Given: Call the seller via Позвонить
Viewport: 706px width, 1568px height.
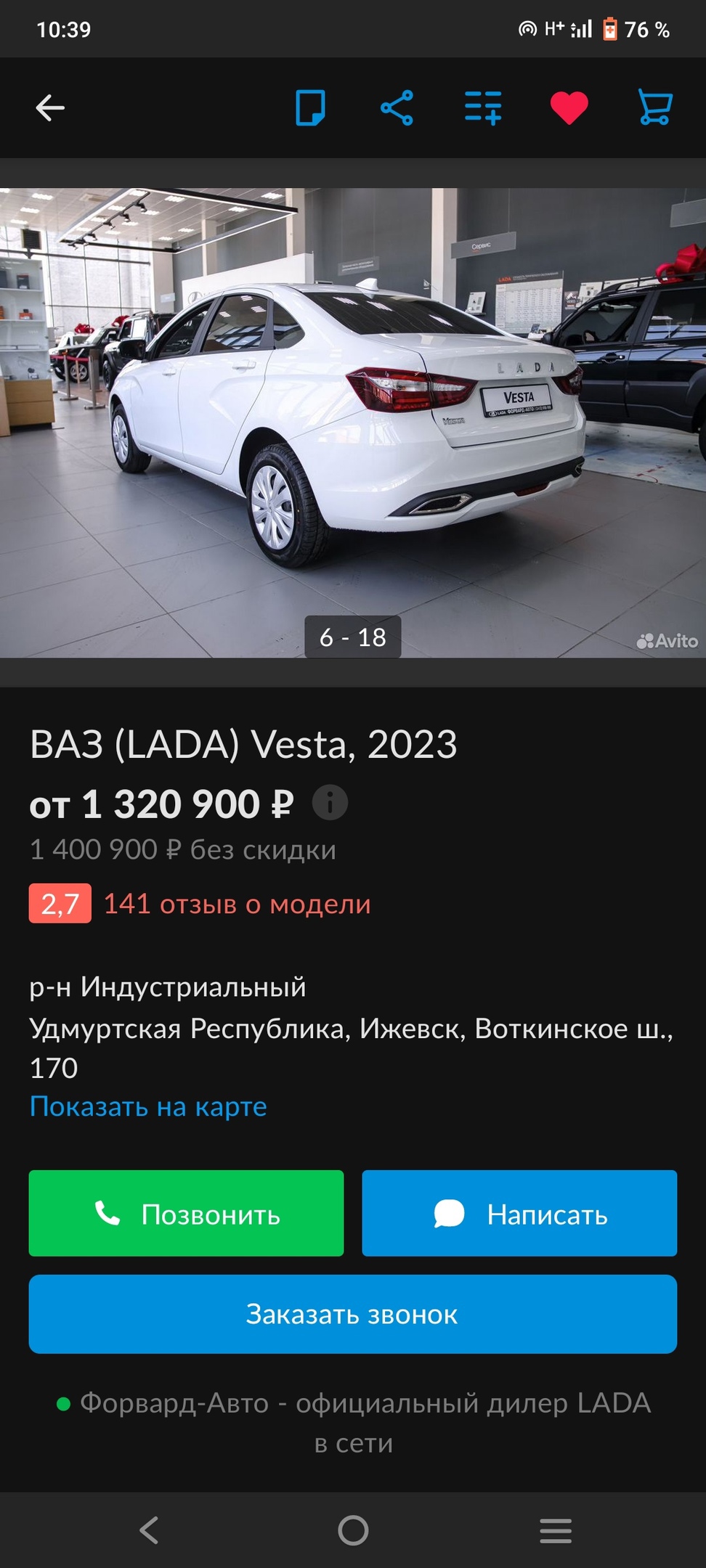Looking at the screenshot, I should 186,1213.
